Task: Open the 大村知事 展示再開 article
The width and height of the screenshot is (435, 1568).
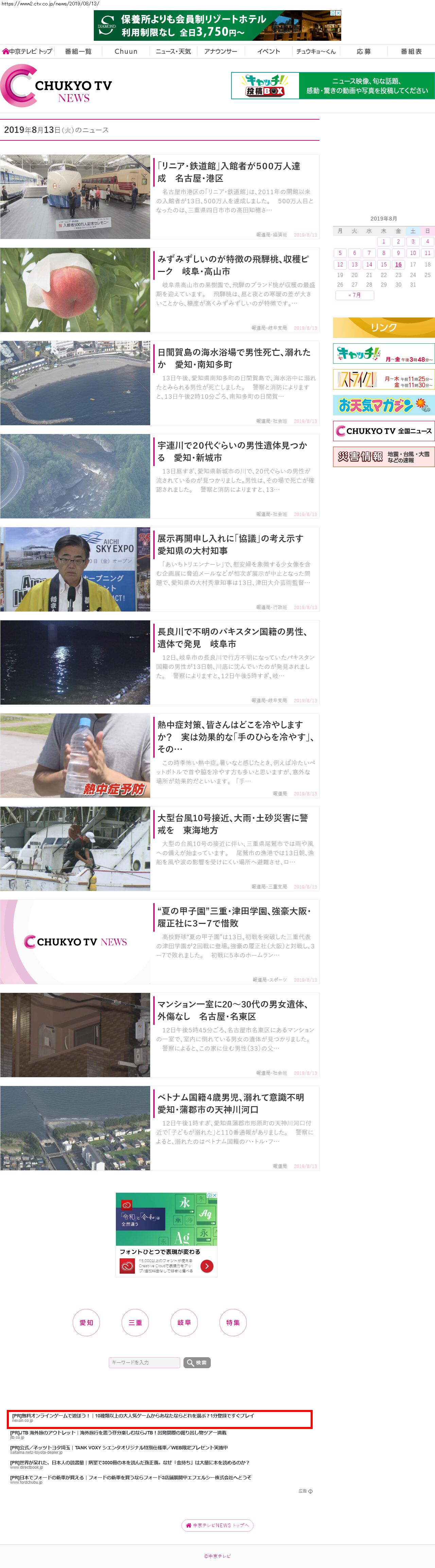Action: pyautogui.click(x=159, y=569)
